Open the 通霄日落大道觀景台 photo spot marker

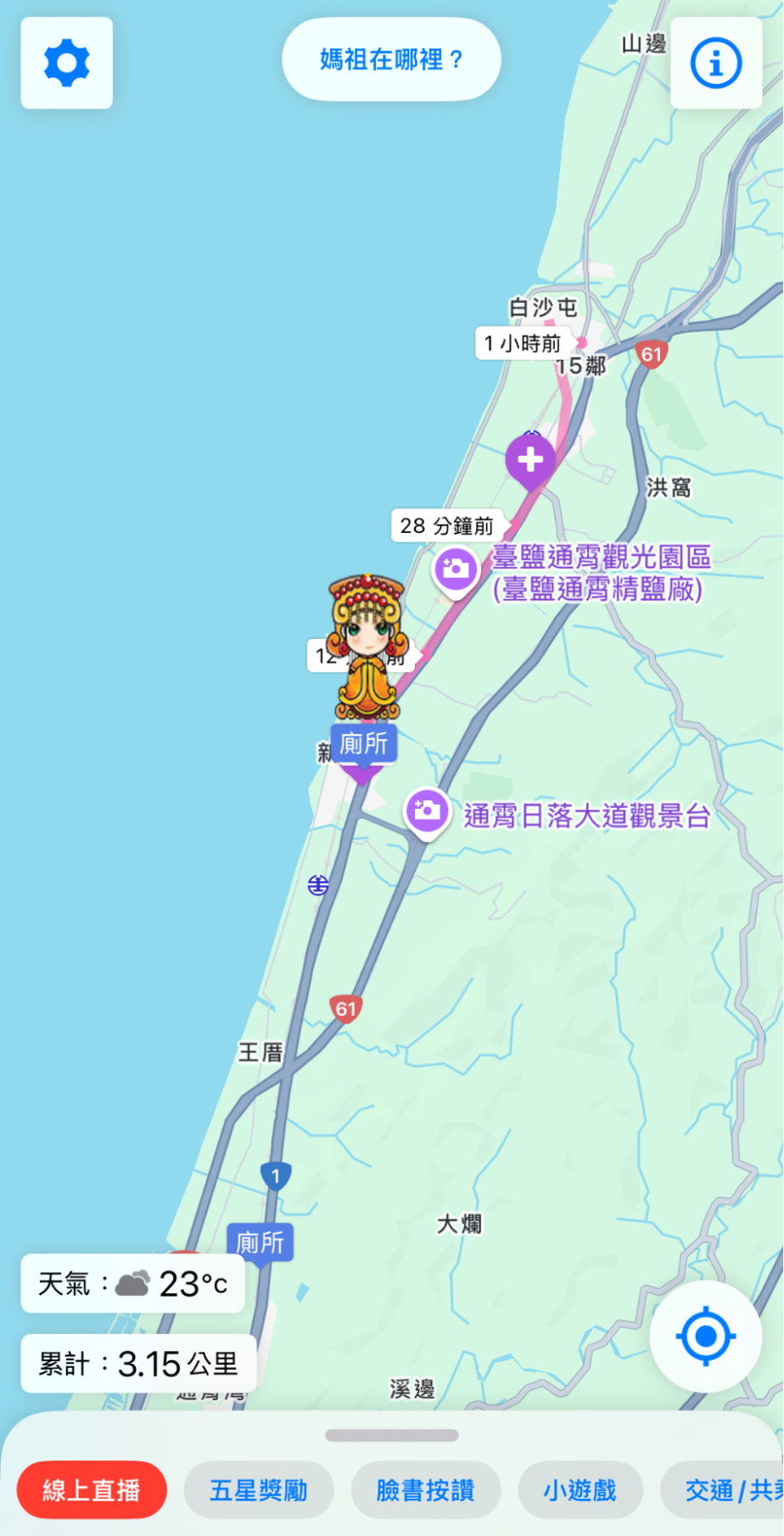point(427,813)
